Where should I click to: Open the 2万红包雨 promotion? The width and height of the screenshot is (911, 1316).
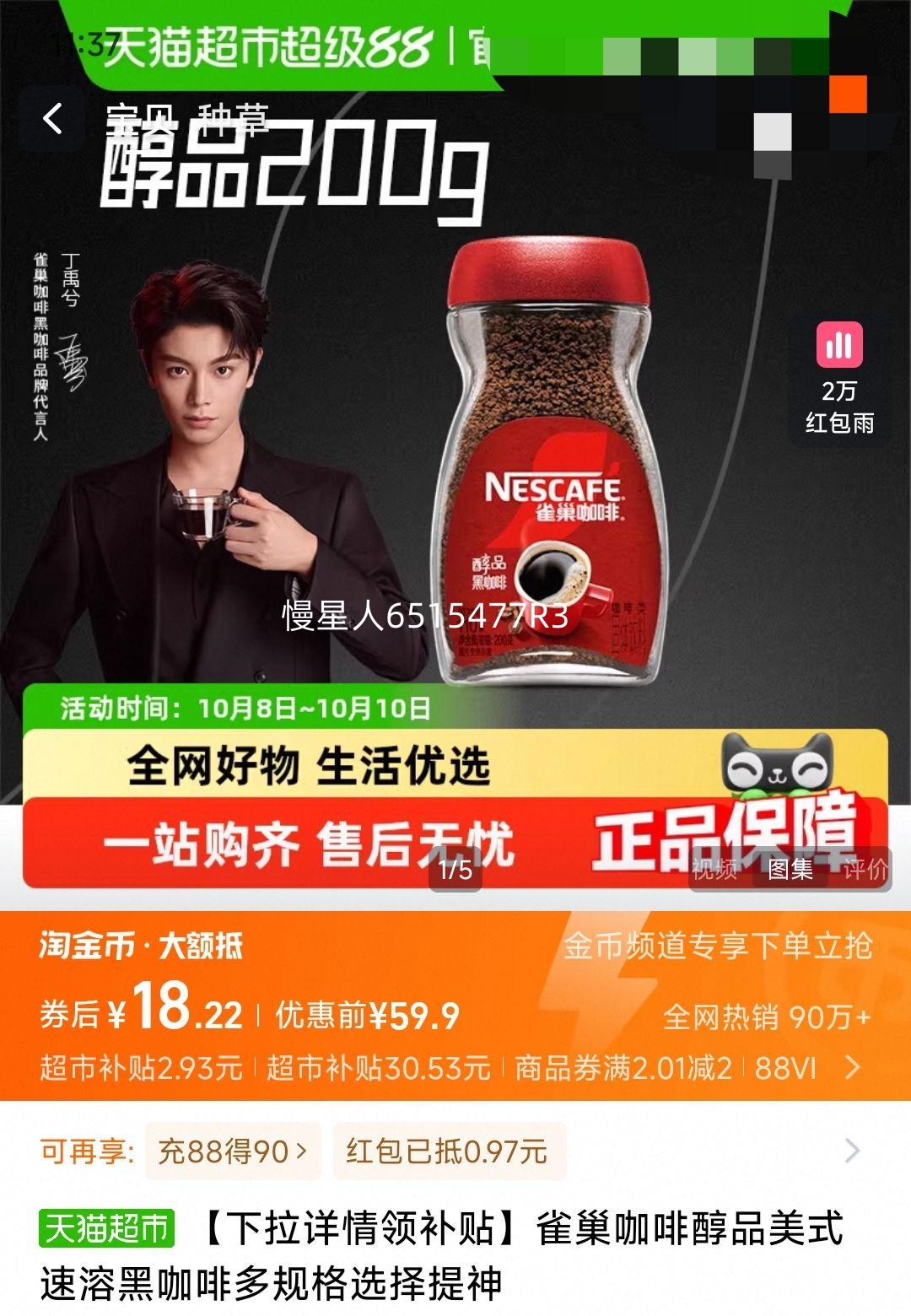(x=838, y=378)
